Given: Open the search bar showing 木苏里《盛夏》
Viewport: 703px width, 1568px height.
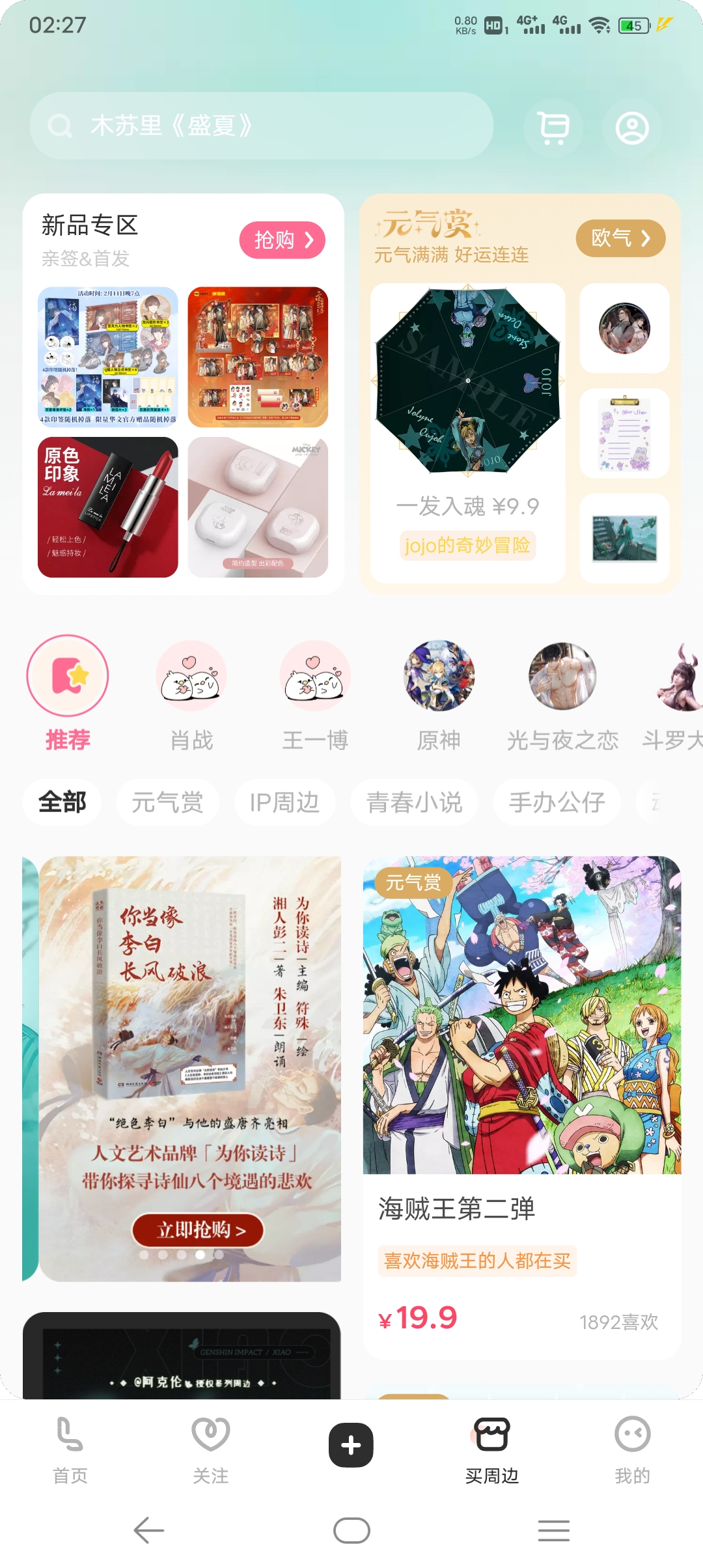Looking at the screenshot, I should pyautogui.click(x=260, y=126).
